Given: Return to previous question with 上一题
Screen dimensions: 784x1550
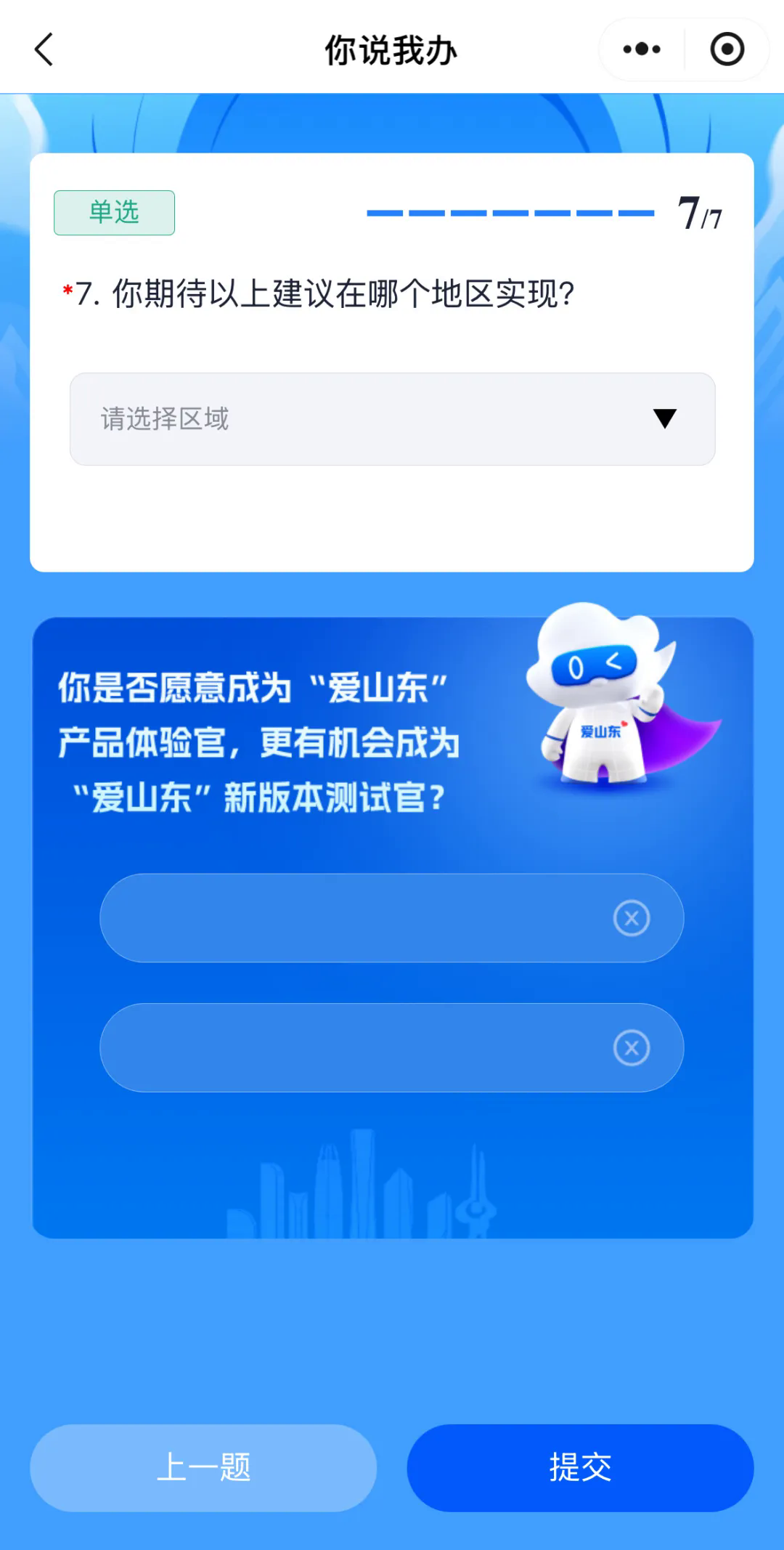Looking at the screenshot, I should [x=203, y=1467].
